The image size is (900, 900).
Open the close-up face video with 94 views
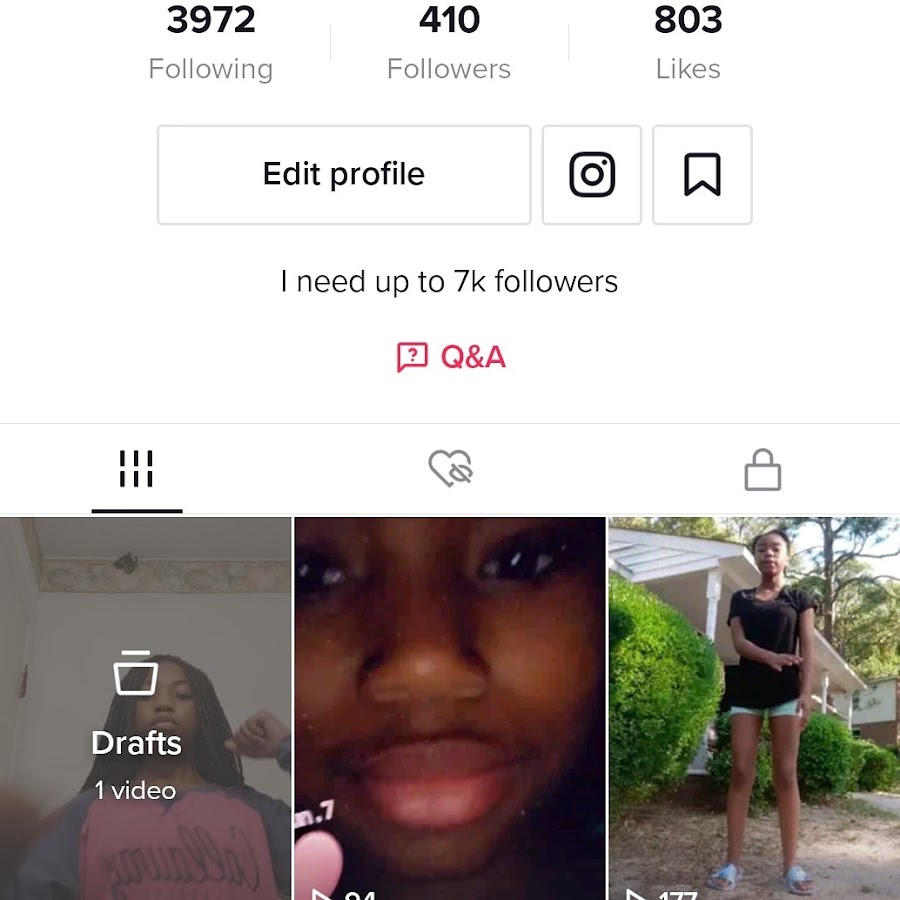(x=450, y=708)
